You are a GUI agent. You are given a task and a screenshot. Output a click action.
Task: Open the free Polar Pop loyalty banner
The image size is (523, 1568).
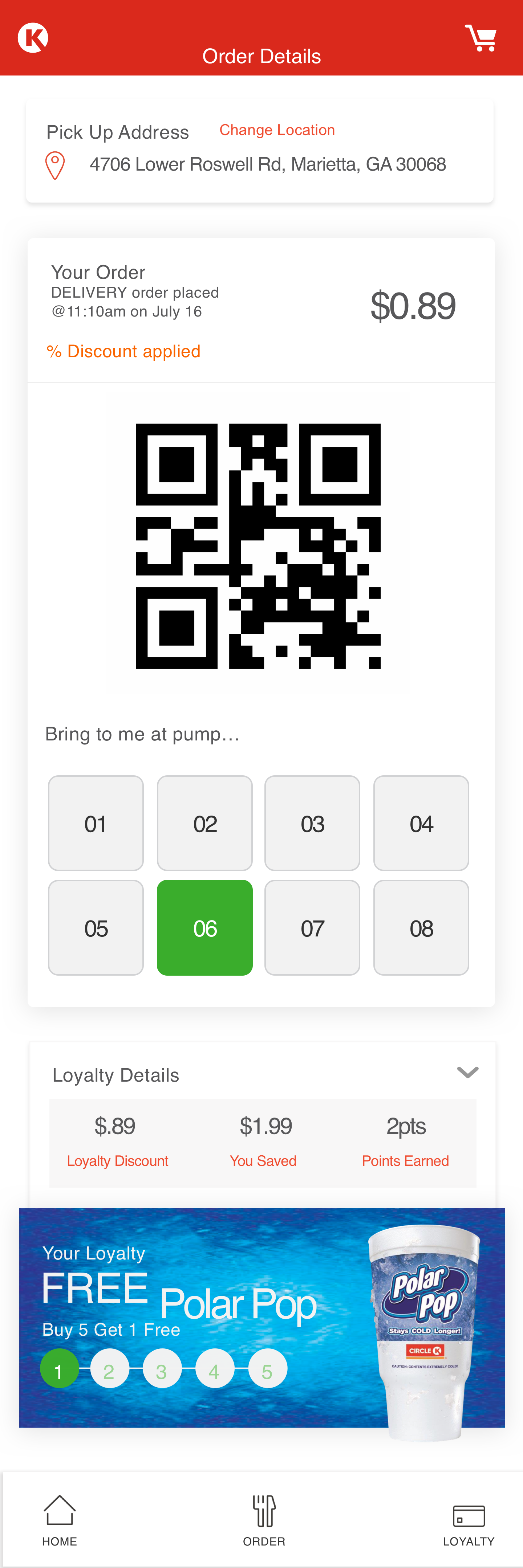tap(262, 1317)
